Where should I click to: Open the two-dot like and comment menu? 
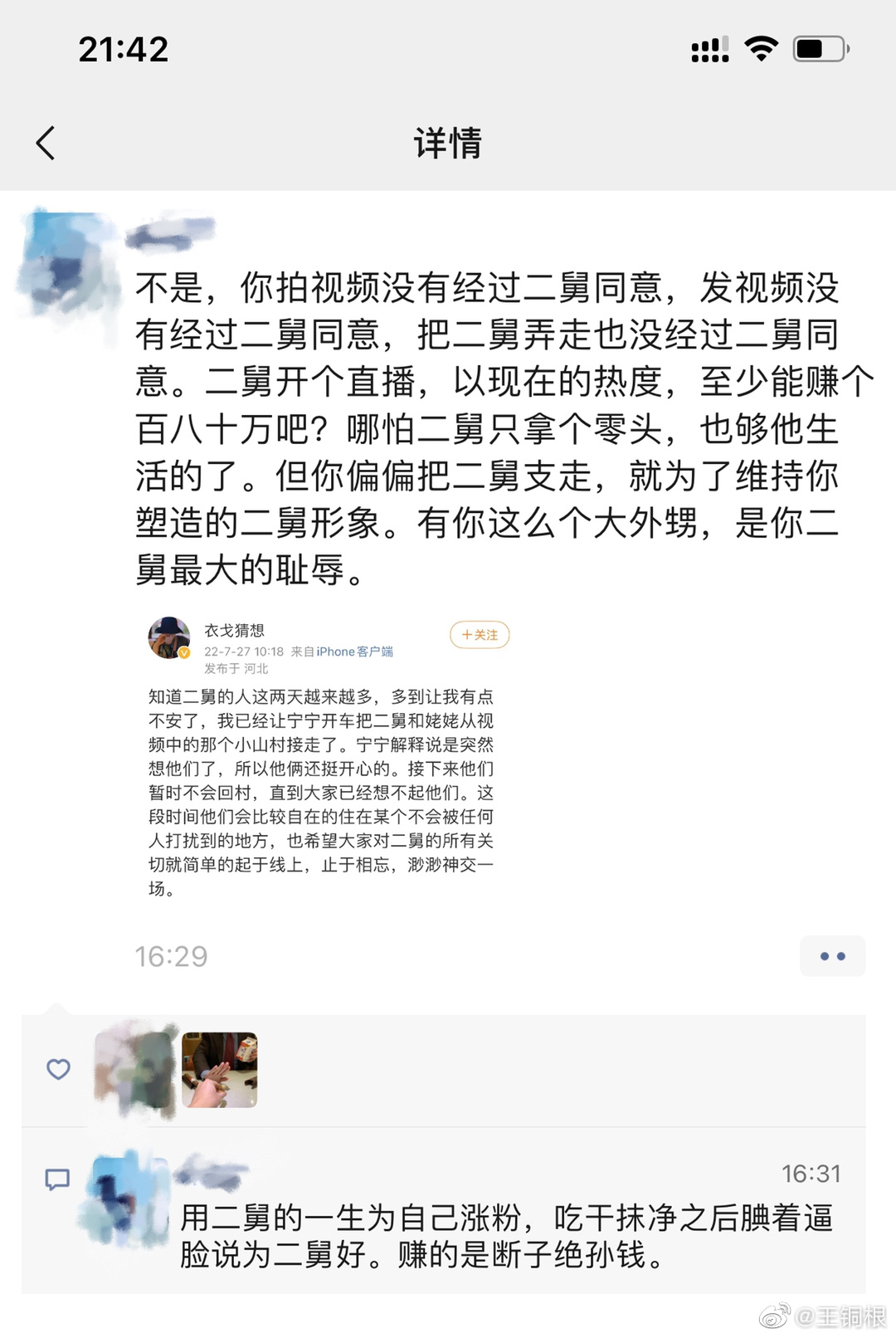pos(832,956)
